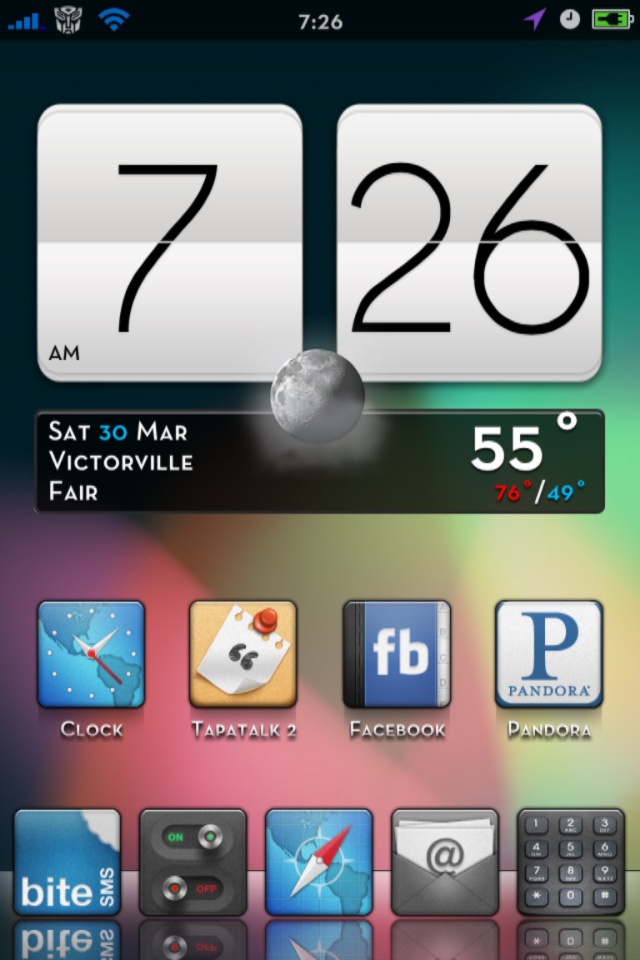The width and height of the screenshot is (640, 960).
Task: Tap the 7:26 flip clock widget
Action: [320, 242]
